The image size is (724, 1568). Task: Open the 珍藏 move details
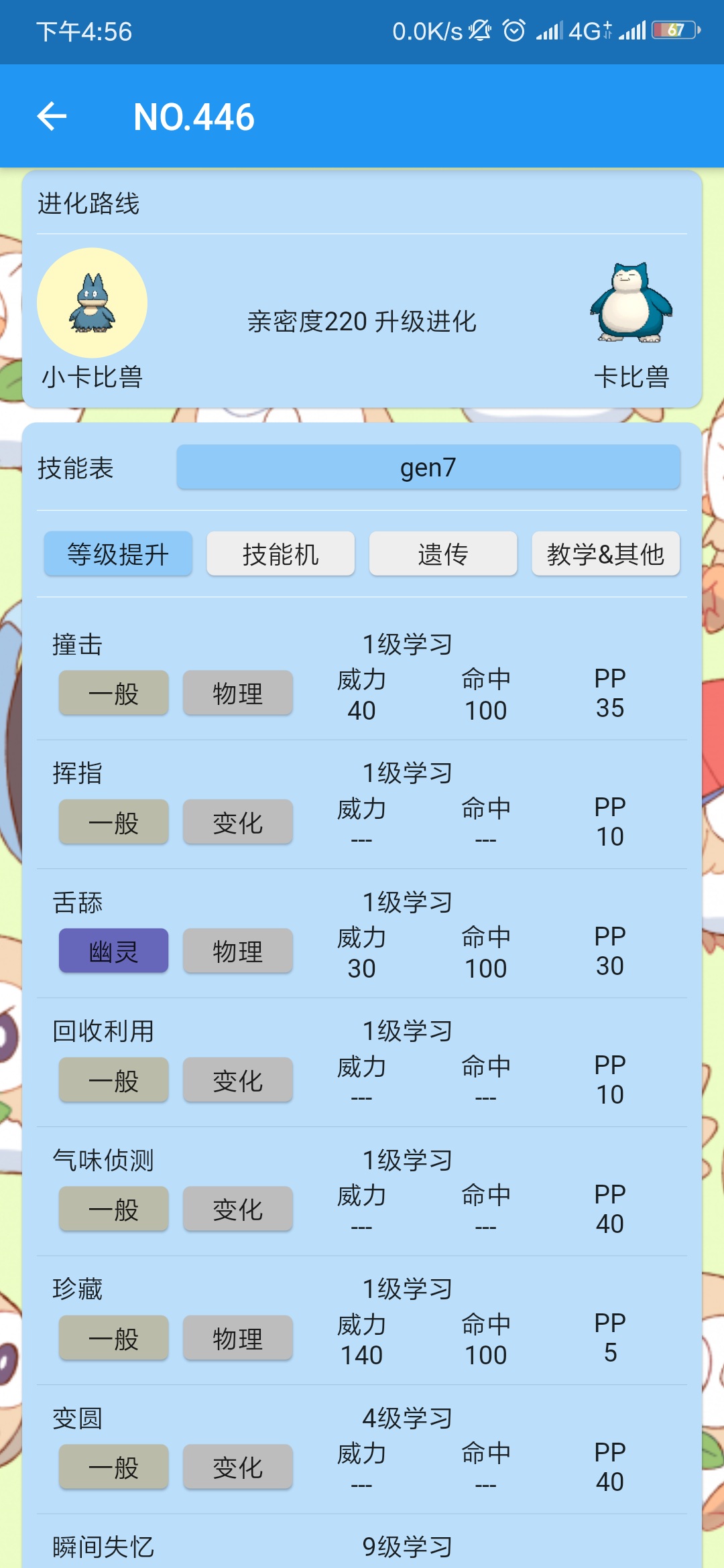(362, 1321)
